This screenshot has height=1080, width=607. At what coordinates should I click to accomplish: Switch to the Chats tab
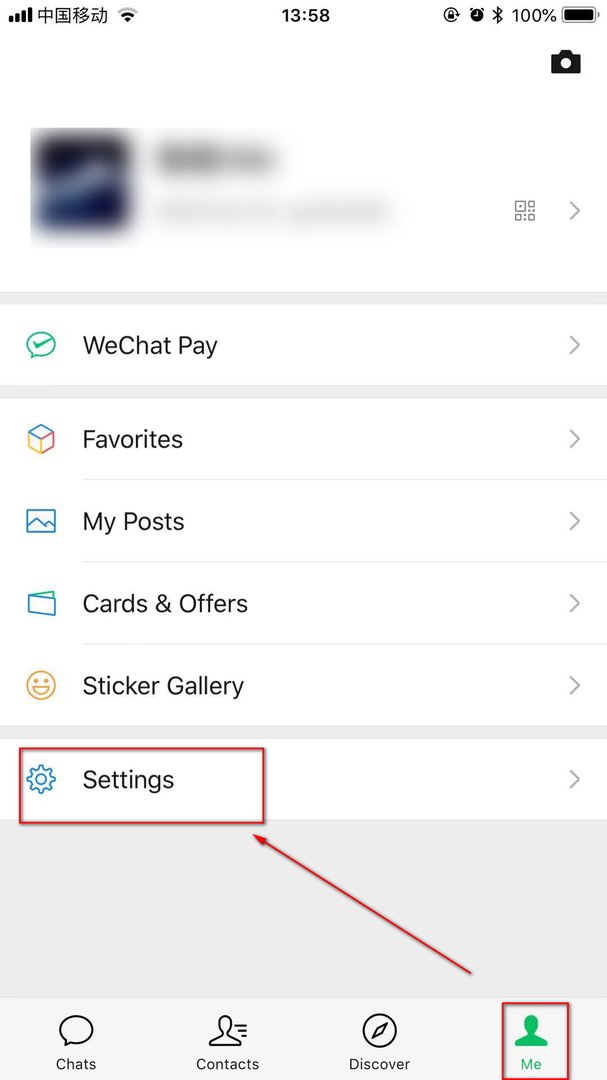pyautogui.click(x=76, y=1042)
